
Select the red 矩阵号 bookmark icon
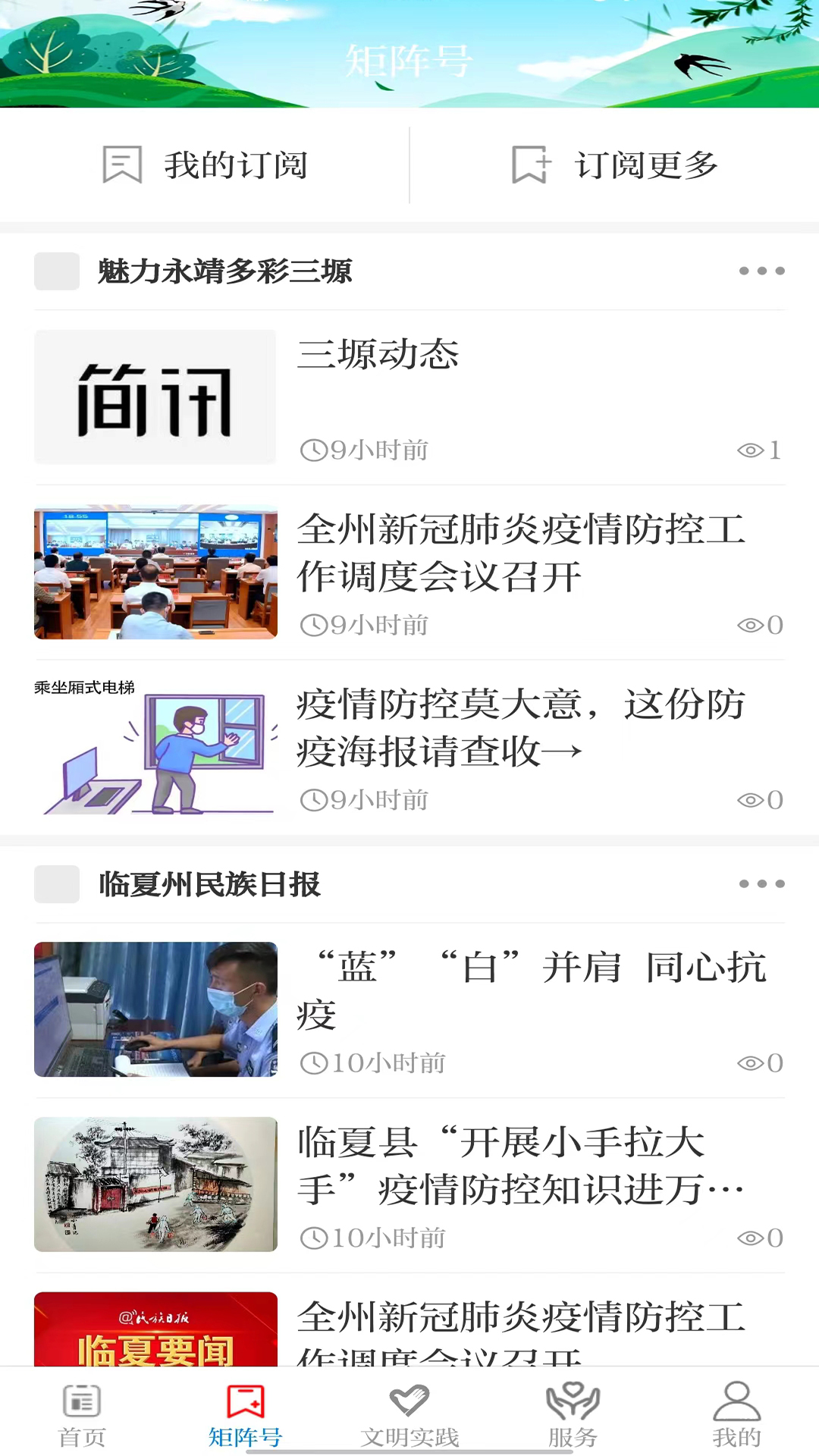pyautogui.click(x=244, y=1407)
